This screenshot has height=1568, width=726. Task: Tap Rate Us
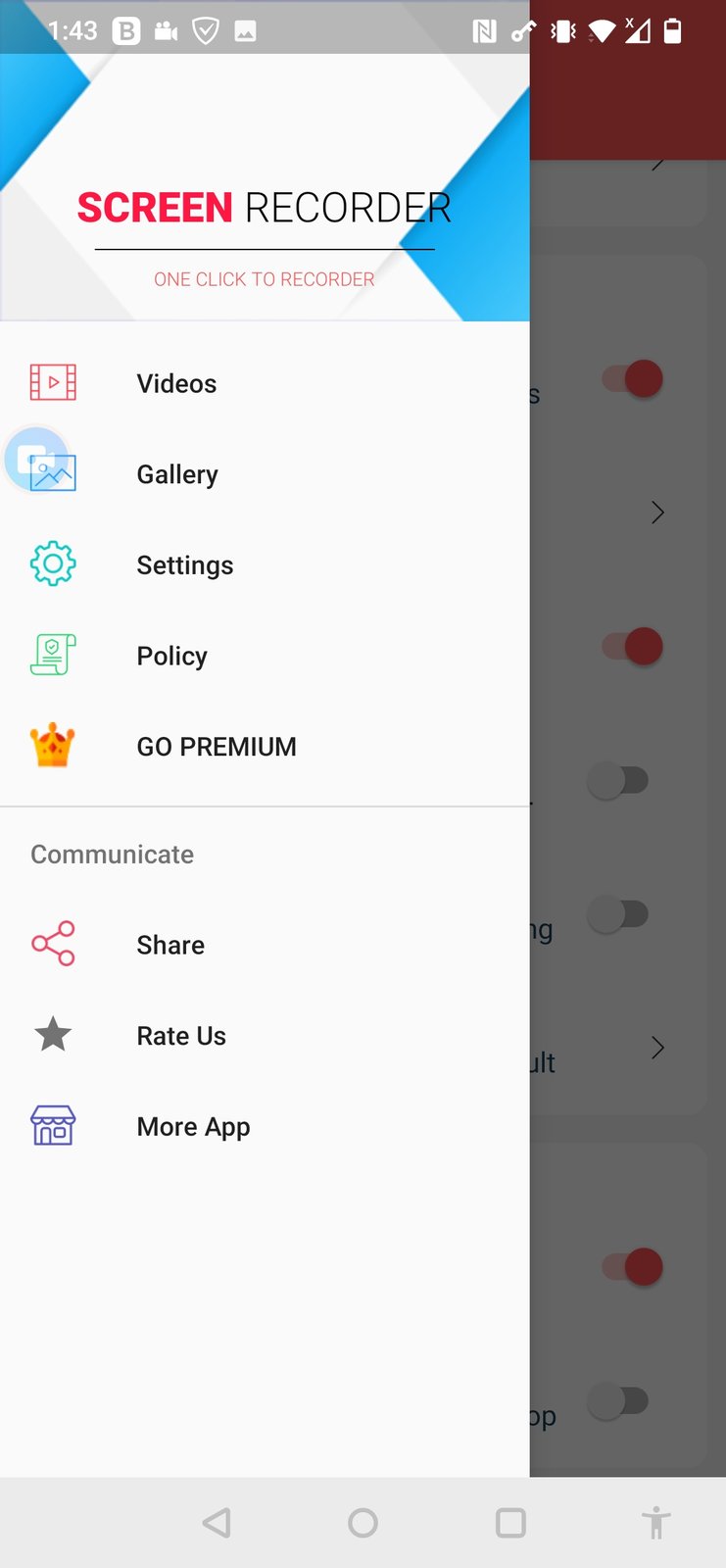[181, 1036]
